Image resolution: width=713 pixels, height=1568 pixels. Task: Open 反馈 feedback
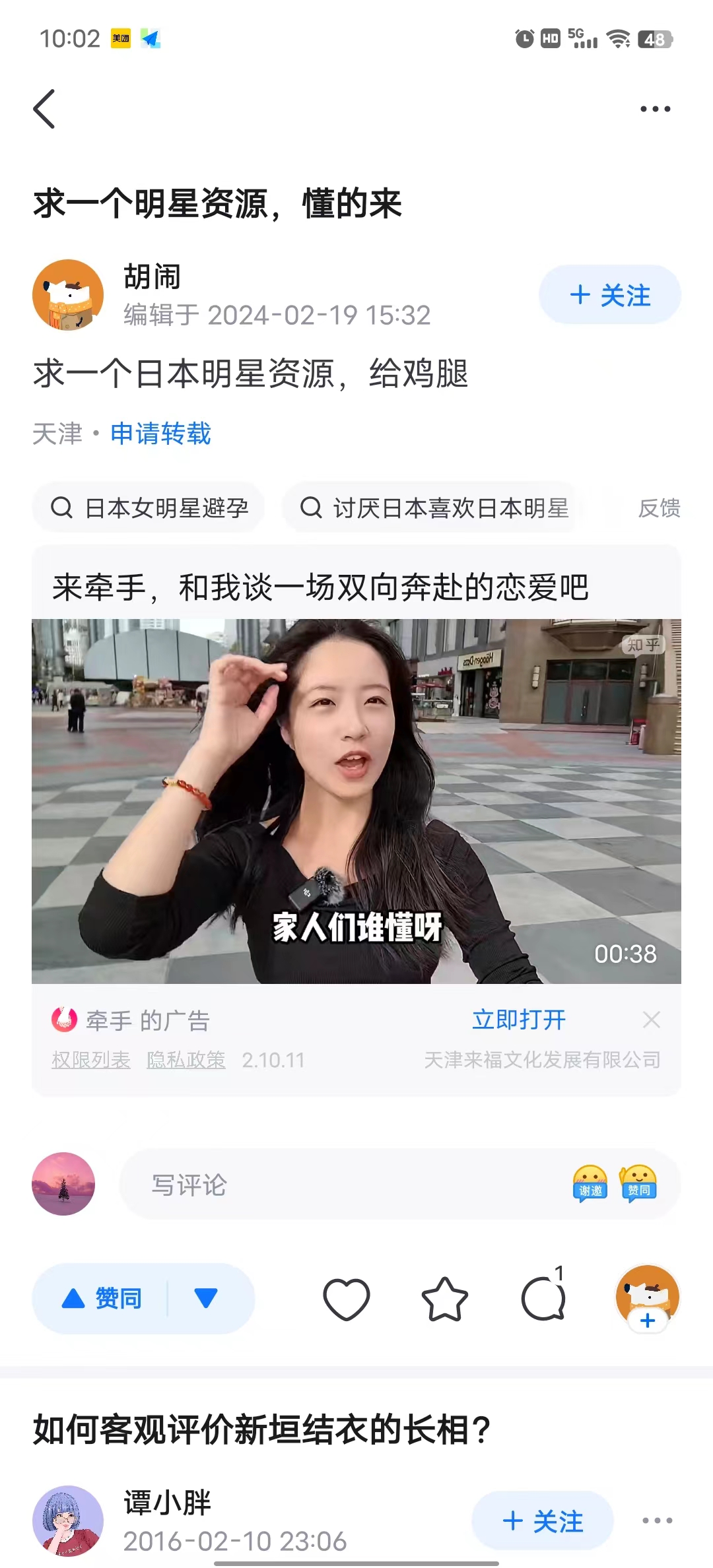[659, 507]
